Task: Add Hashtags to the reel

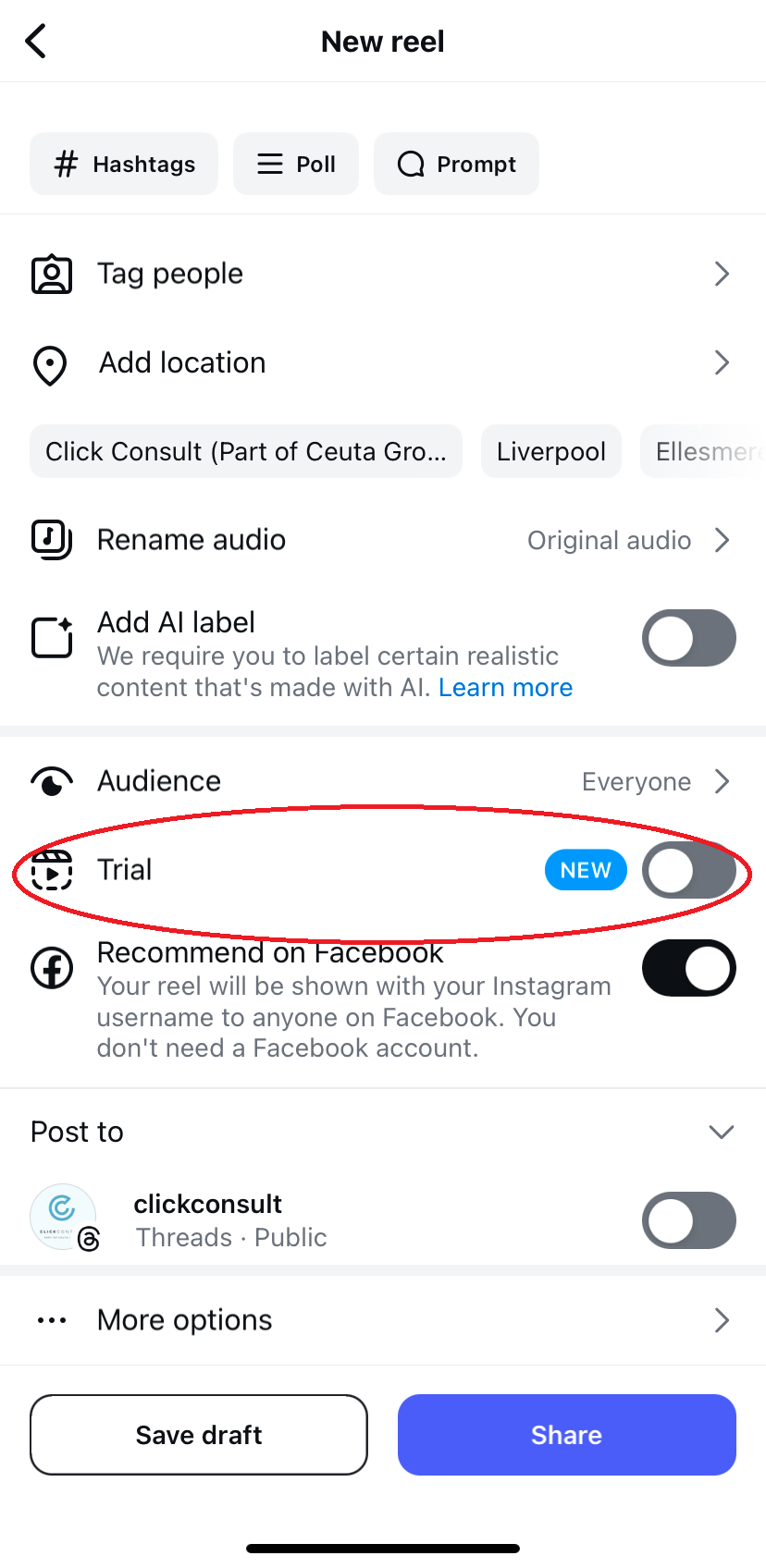Action: (x=124, y=165)
